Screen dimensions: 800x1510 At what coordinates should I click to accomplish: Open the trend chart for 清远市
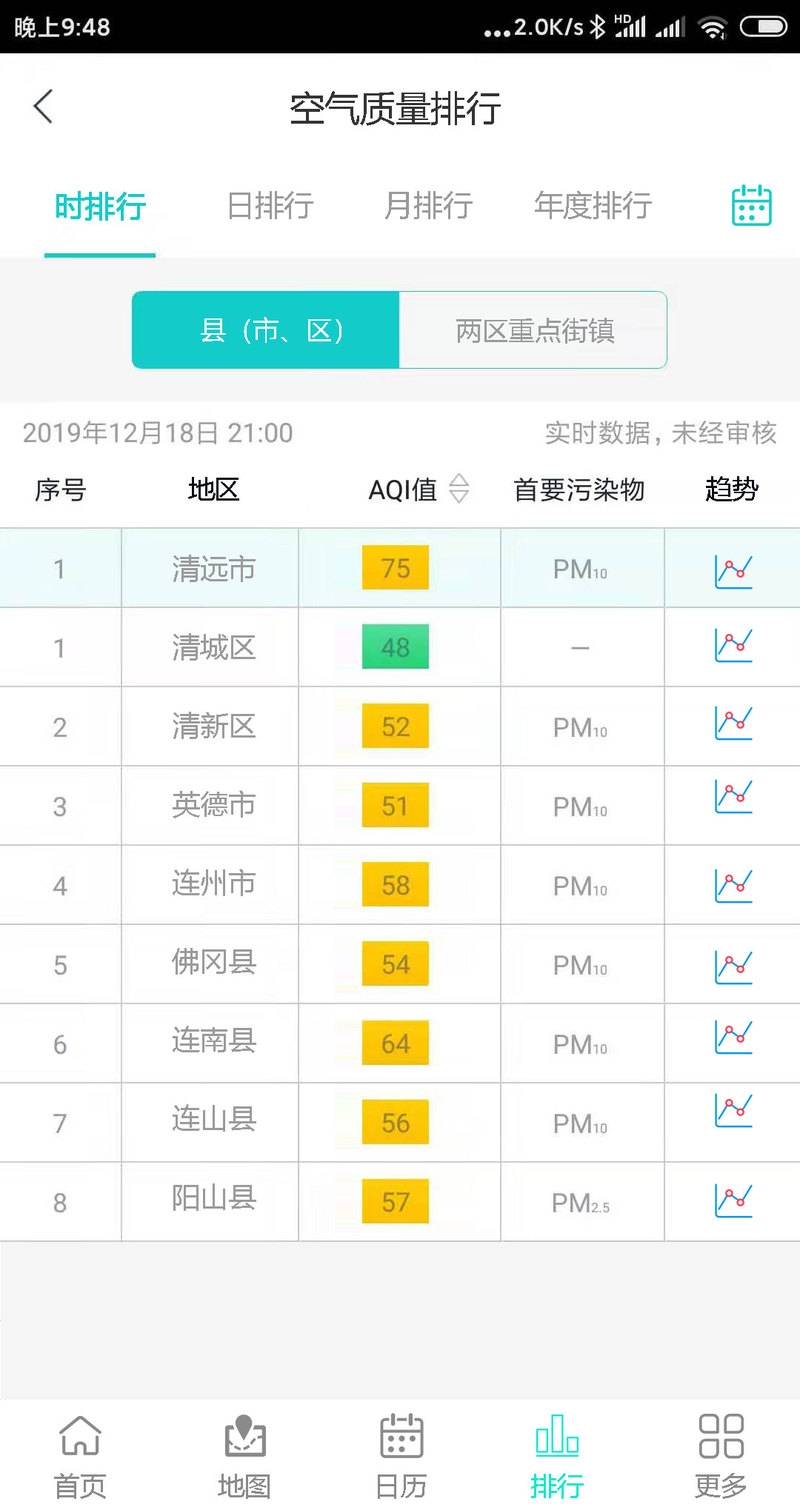[733, 569]
